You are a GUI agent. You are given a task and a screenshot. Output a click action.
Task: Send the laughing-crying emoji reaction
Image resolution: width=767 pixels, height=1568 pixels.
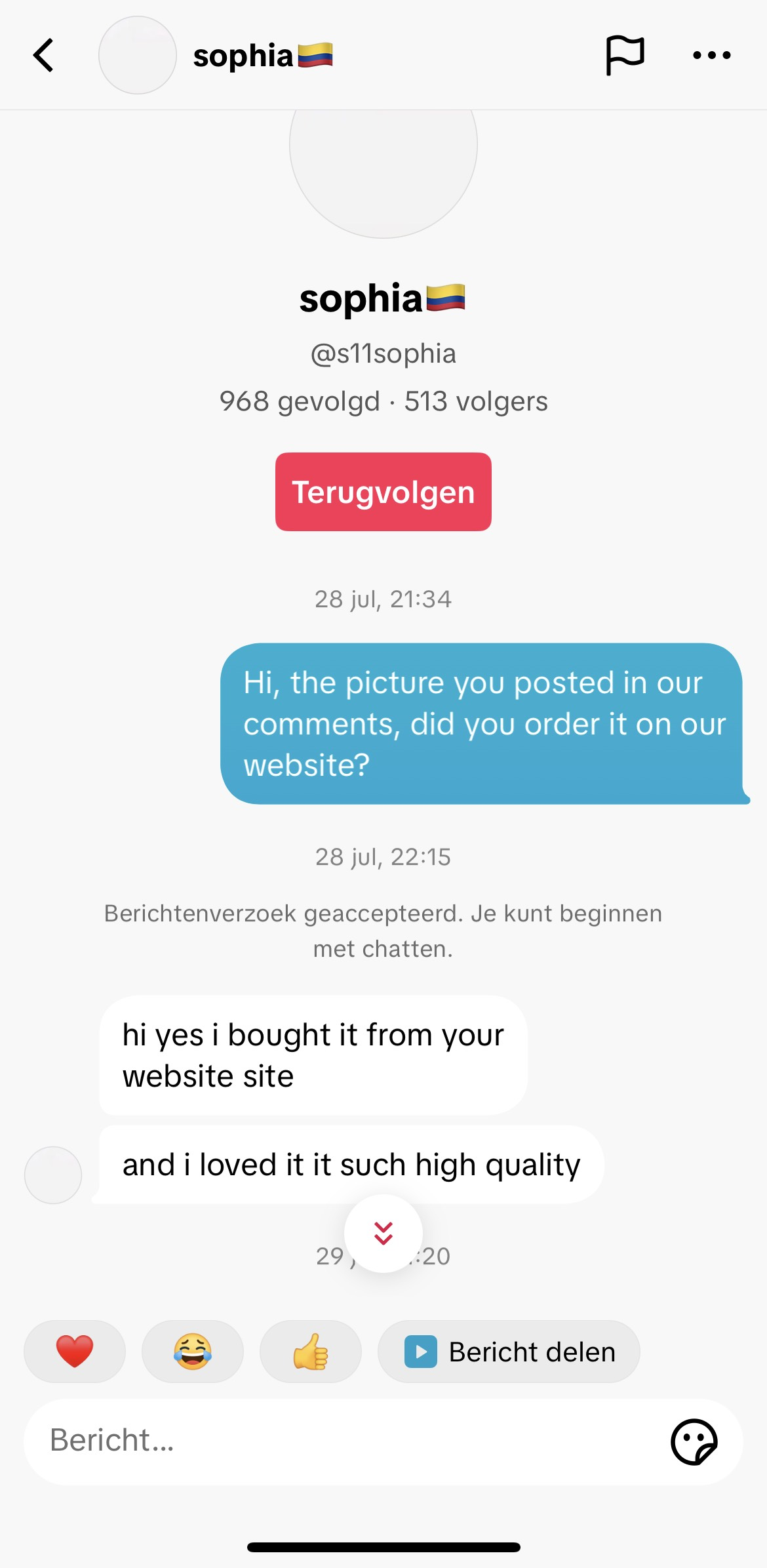[193, 1352]
